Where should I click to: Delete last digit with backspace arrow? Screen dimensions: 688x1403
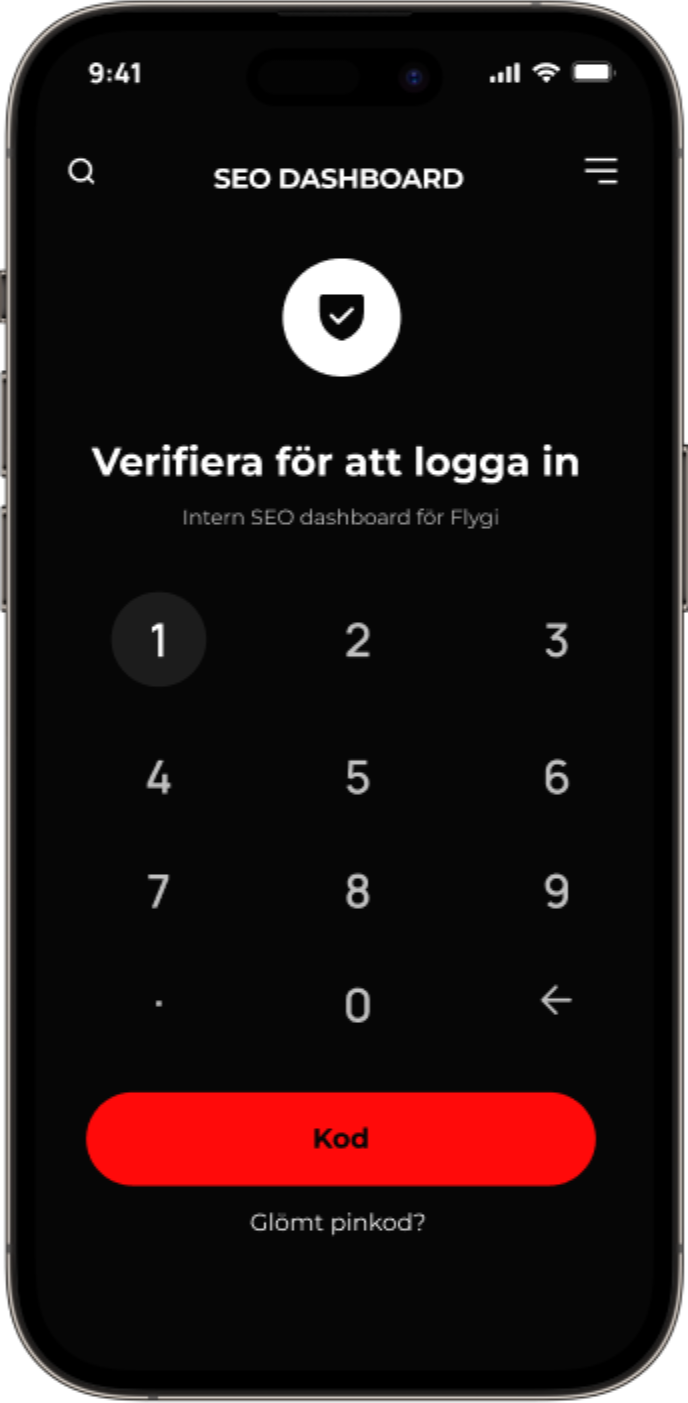click(556, 1000)
